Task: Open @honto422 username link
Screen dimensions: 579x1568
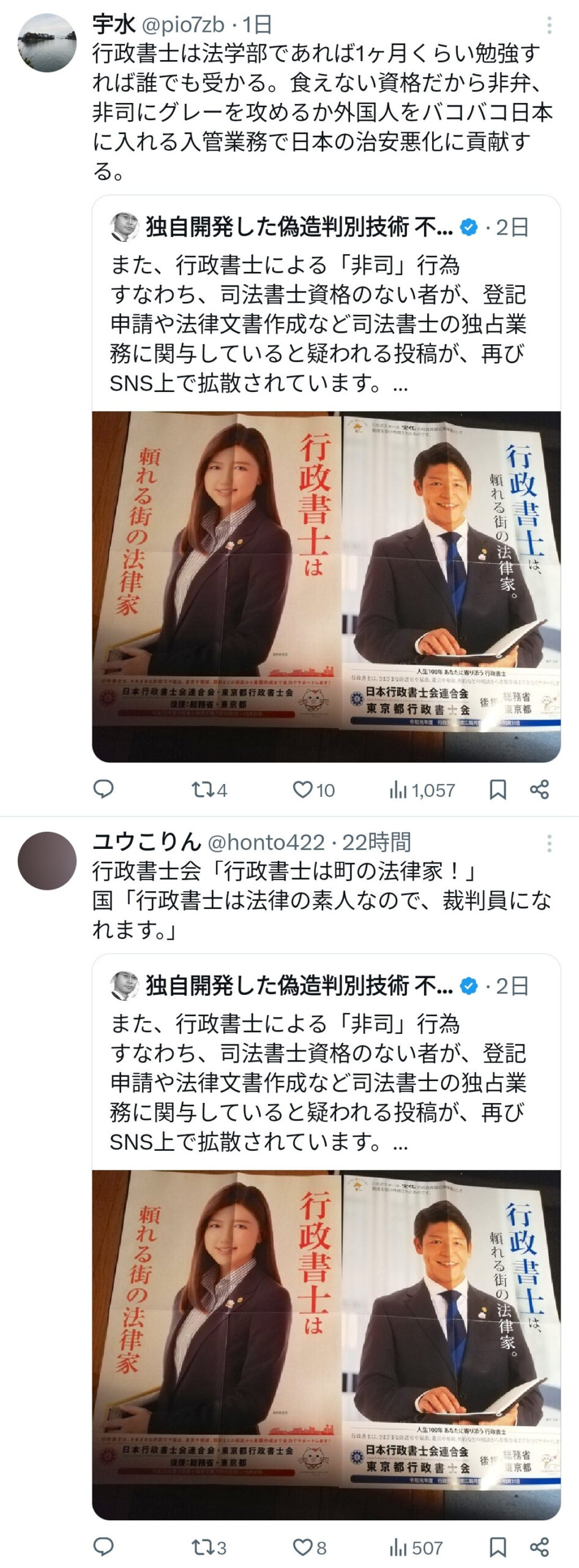Action: [x=266, y=843]
